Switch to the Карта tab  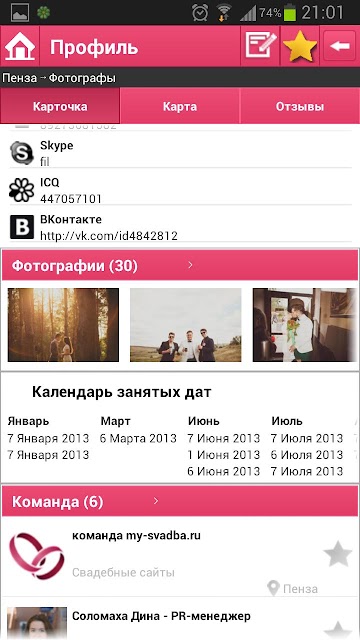180,107
